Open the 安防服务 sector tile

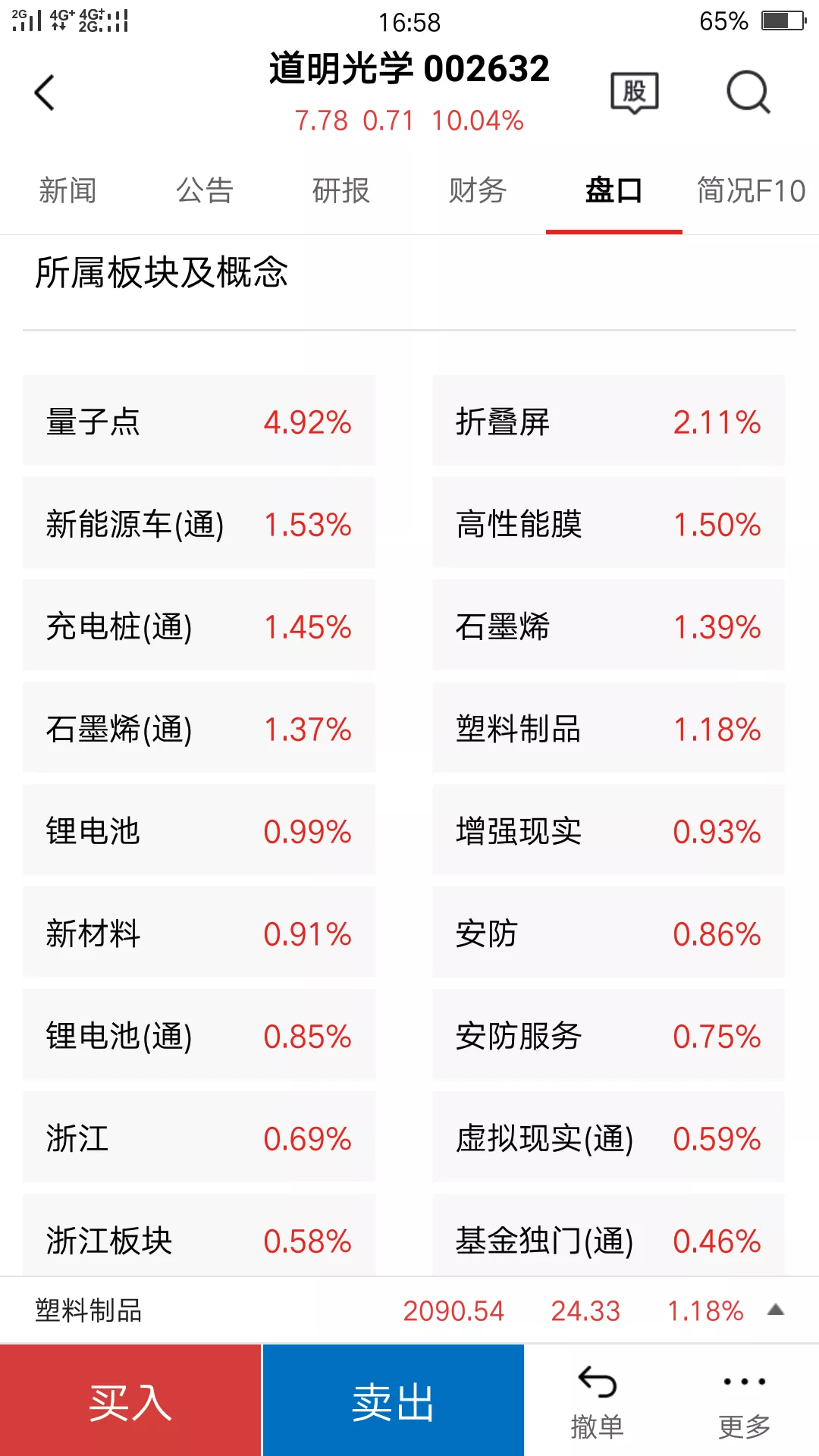click(x=608, y=1036)
